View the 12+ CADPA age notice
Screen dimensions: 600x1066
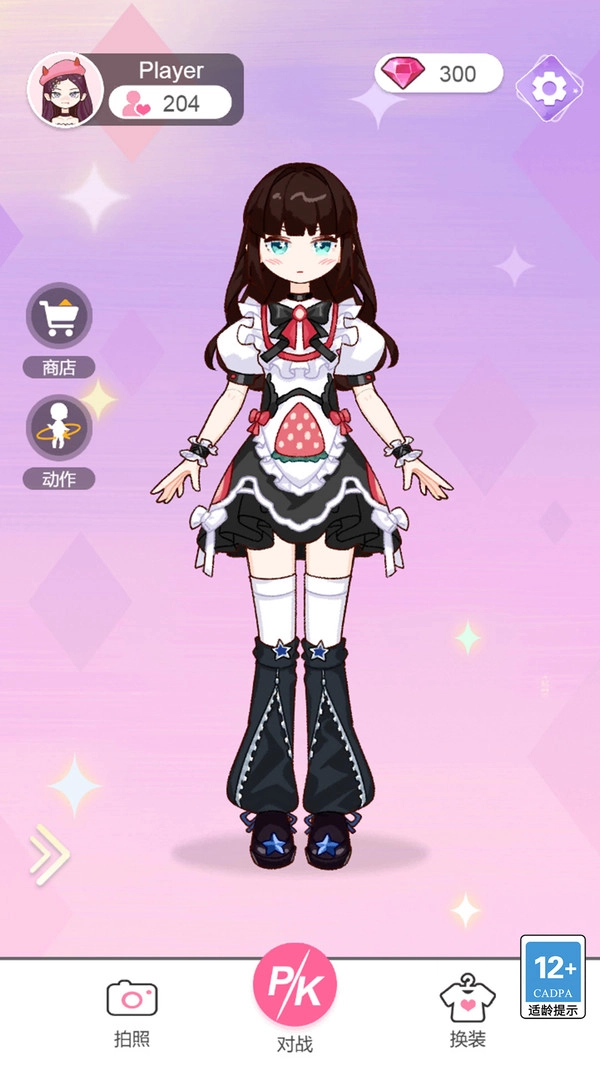[553, 976]
